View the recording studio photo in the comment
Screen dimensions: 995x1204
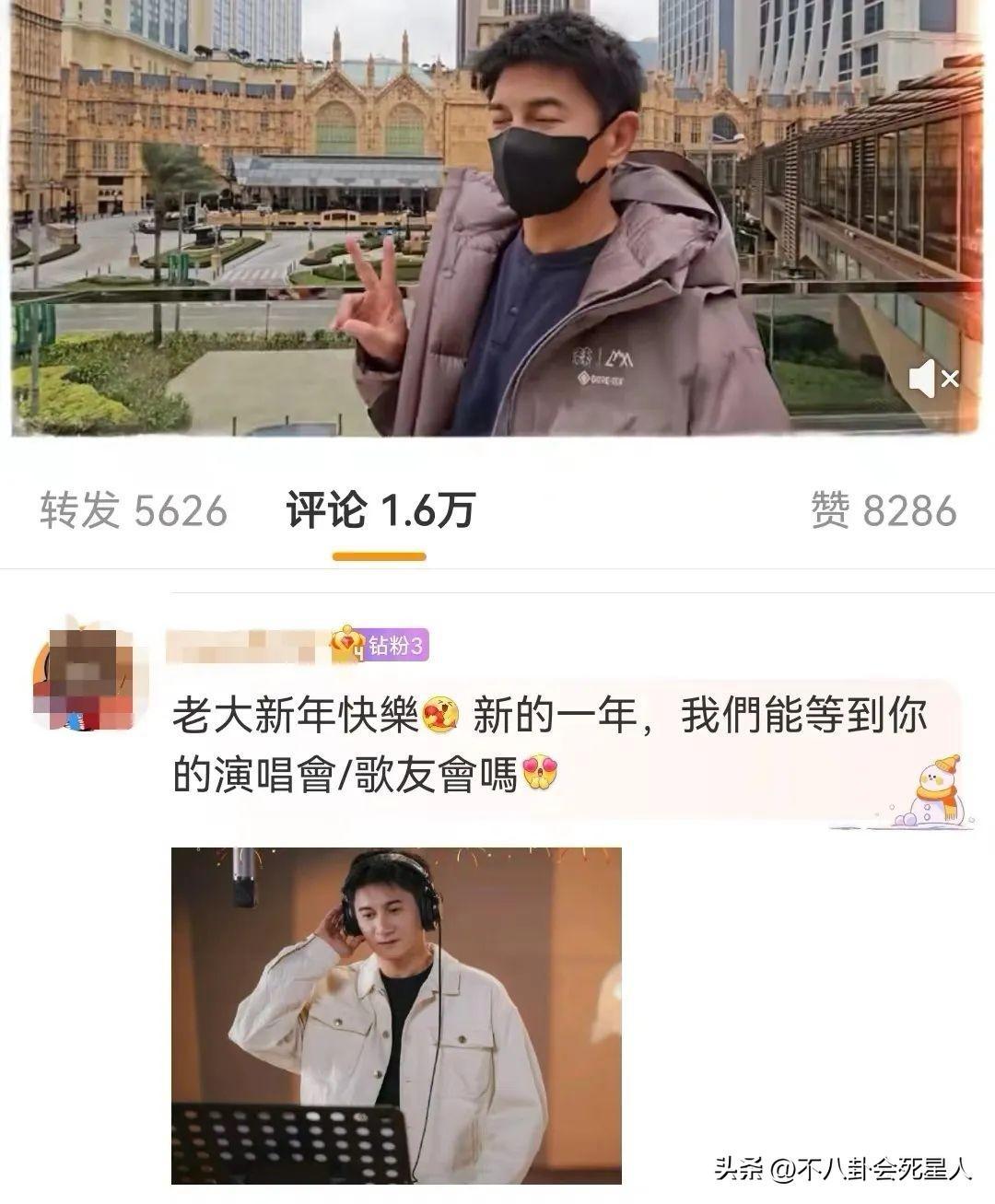click(x=396, y=1015)
